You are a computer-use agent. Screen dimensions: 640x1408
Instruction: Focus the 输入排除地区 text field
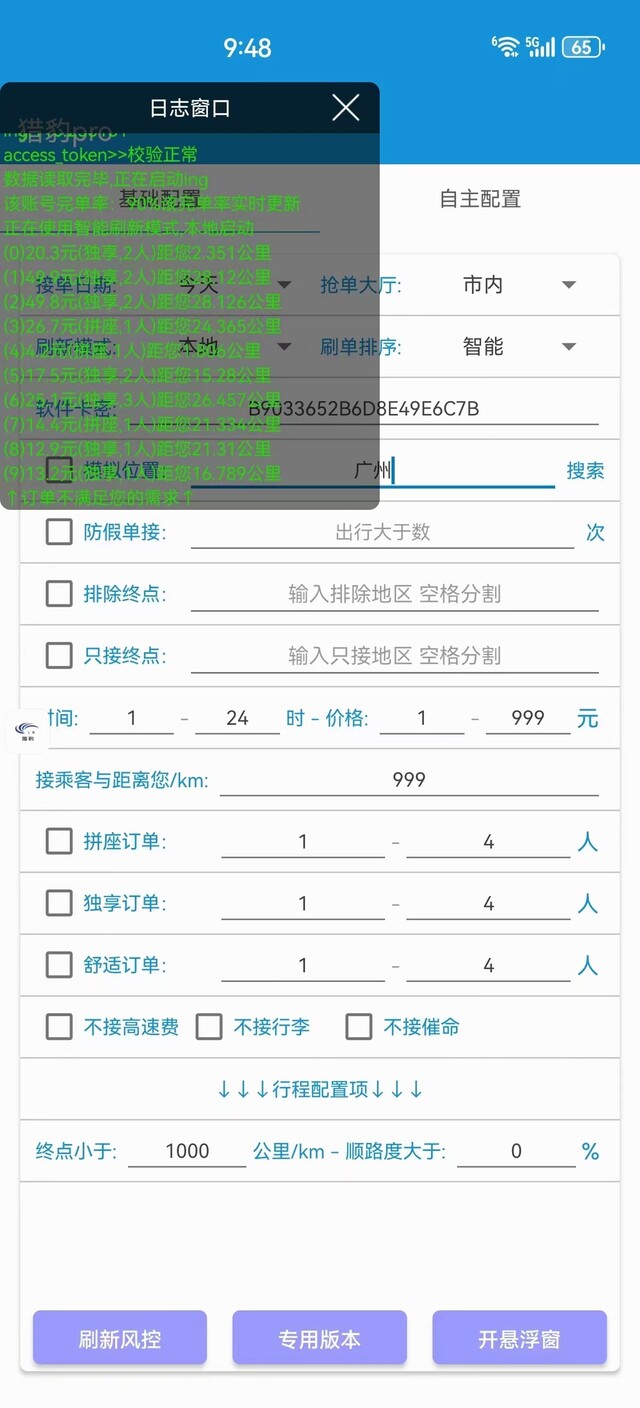pyautogui.click(x=395, y=594)
